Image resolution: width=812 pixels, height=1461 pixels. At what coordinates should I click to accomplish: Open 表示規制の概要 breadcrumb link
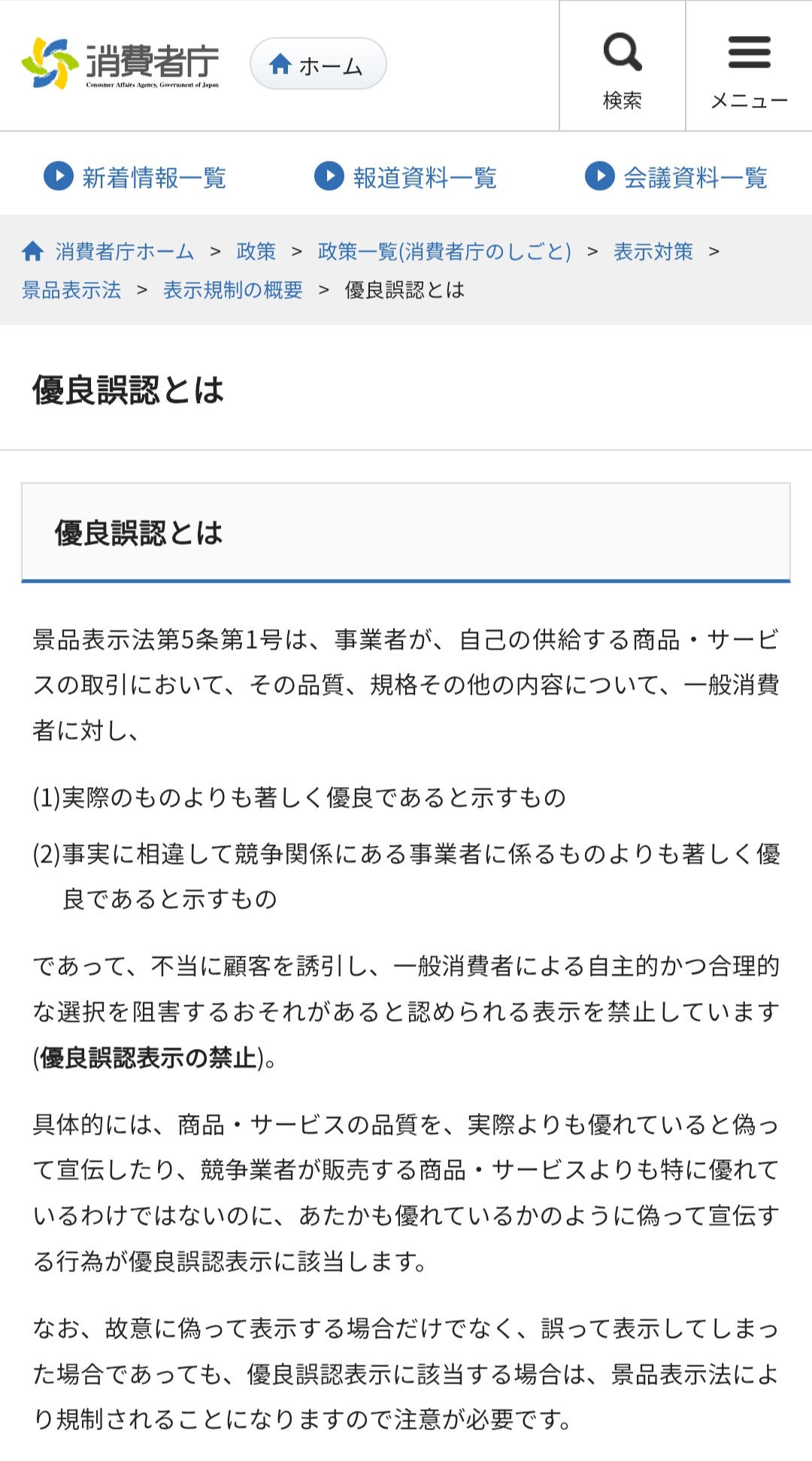click(x=233, y=290)
